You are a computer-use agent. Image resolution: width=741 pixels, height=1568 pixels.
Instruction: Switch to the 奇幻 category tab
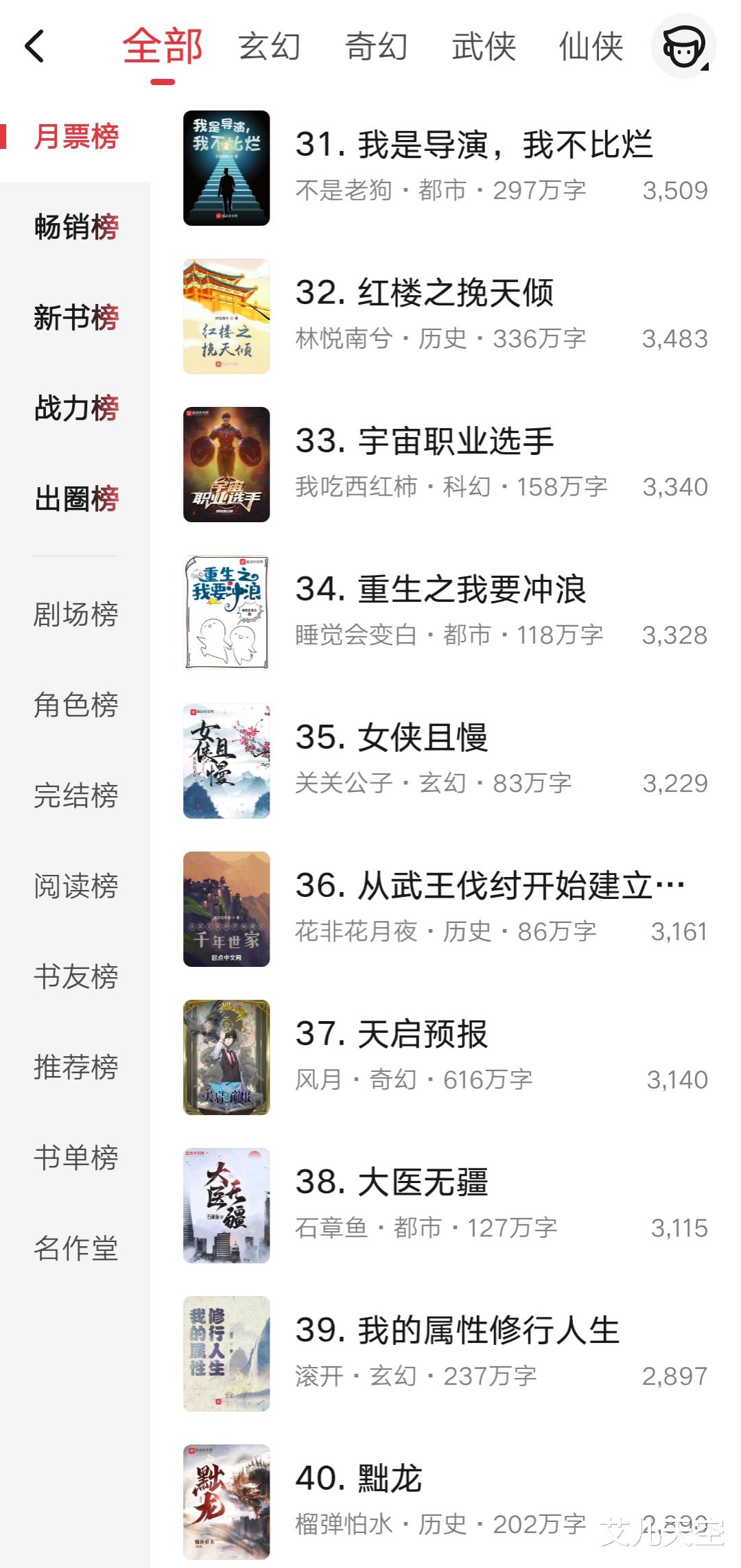(x=376, y=47)
